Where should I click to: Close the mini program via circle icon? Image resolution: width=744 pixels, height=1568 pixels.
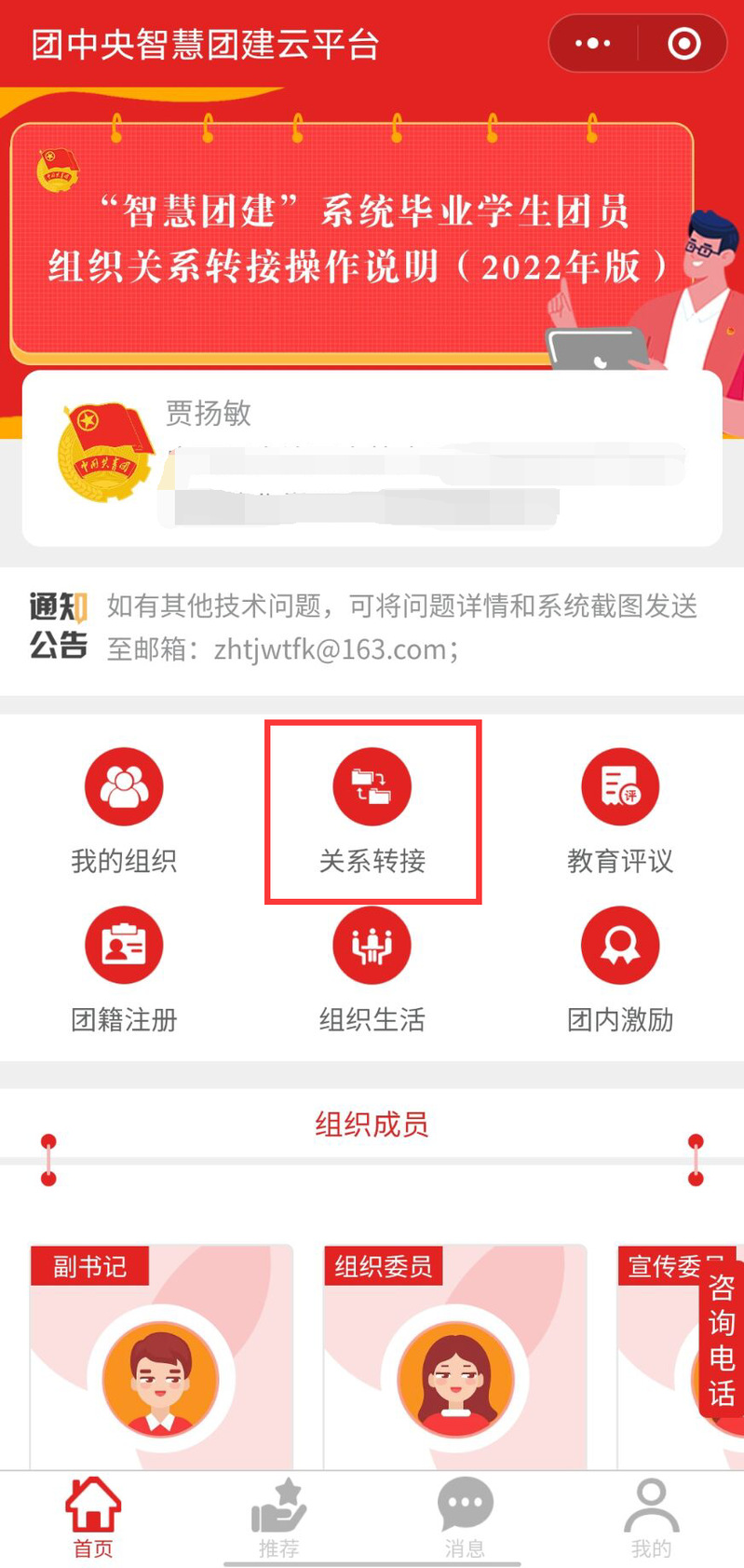tap(684, 44)
